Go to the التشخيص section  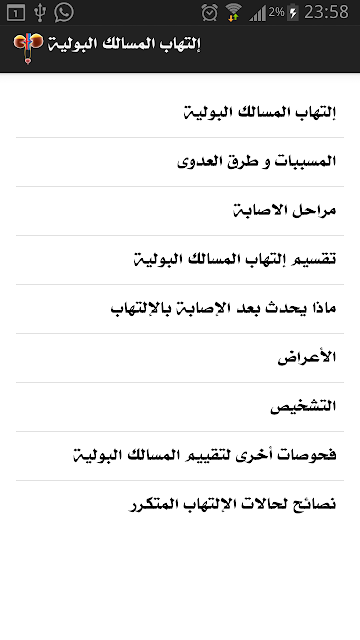tap(180, 407)
